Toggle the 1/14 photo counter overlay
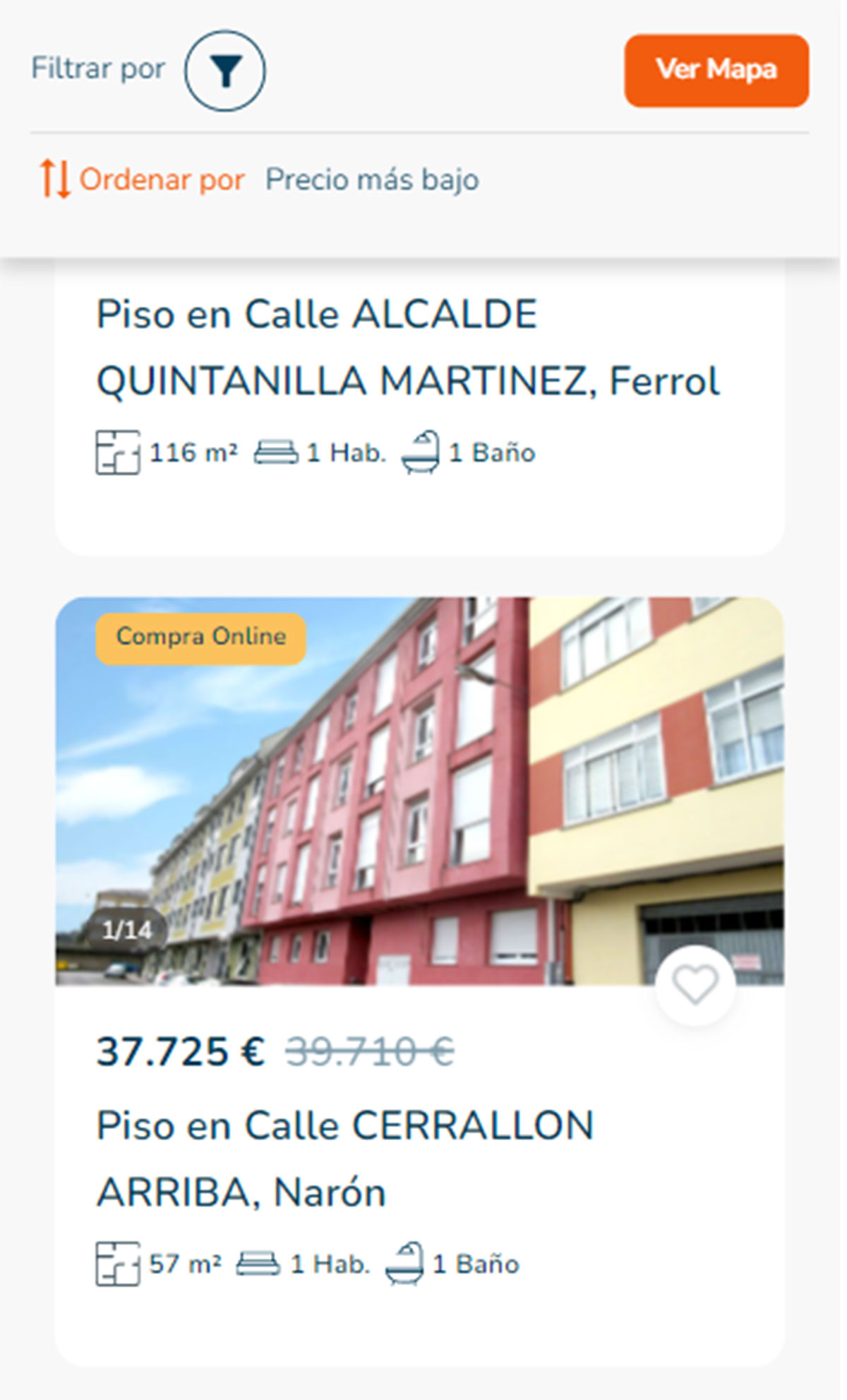This screenshot has height=1400, width=847. click(127, 928)
